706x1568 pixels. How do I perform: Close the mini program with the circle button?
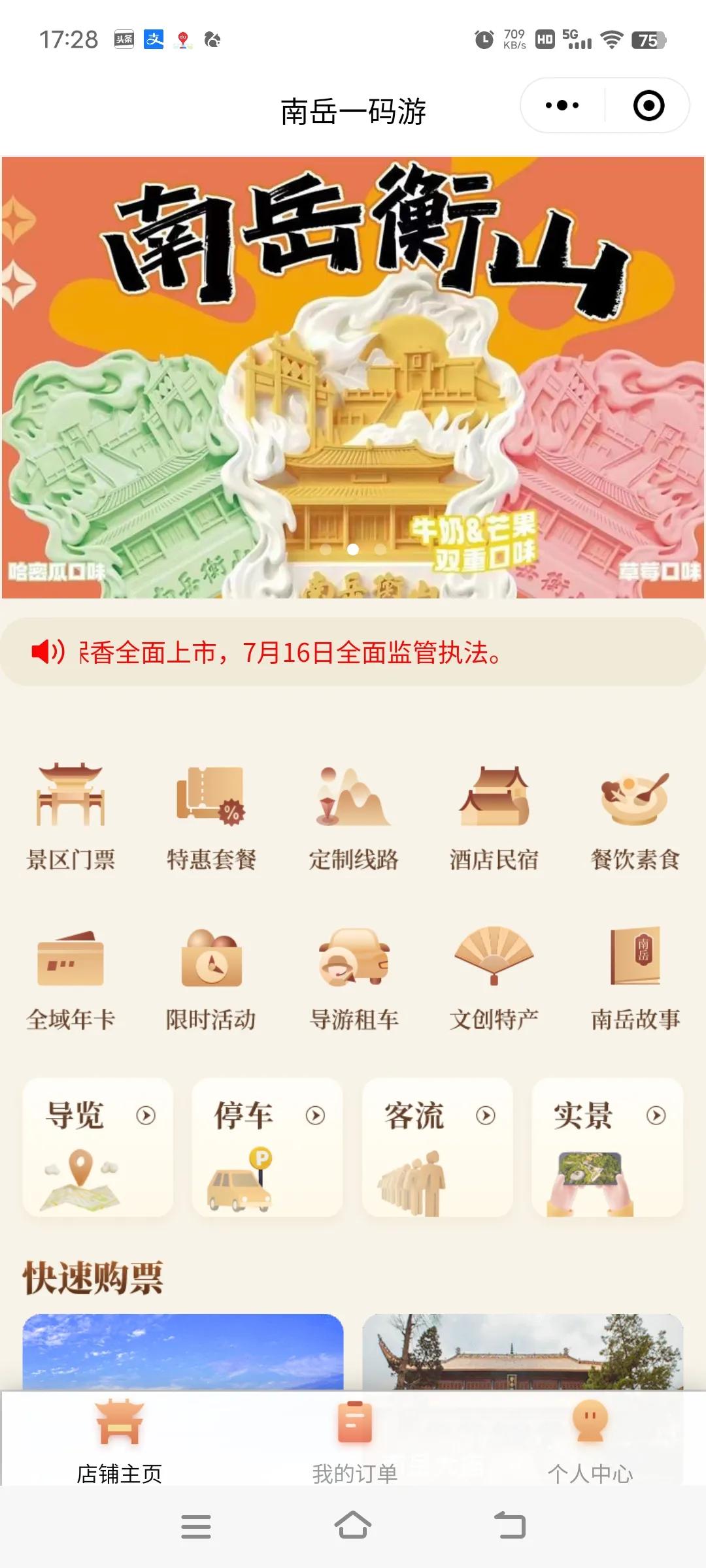(648, 105)
